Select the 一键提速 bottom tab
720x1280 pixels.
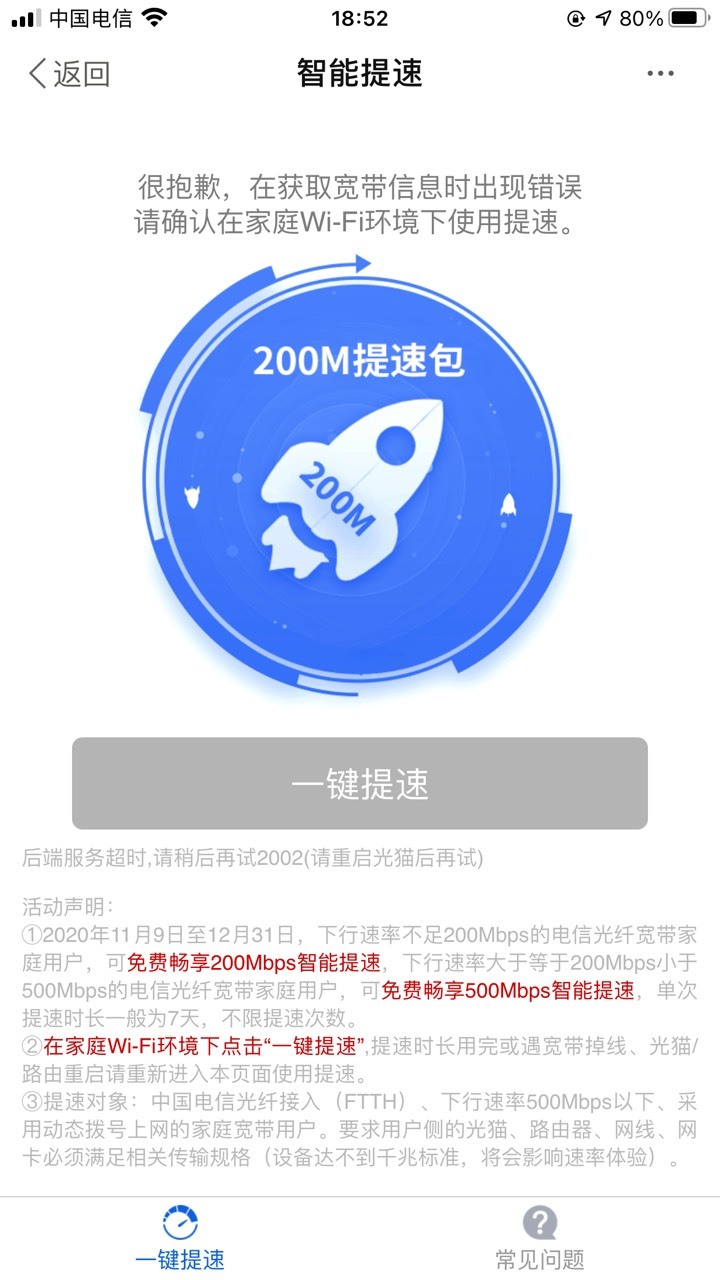click(180, 1238)
